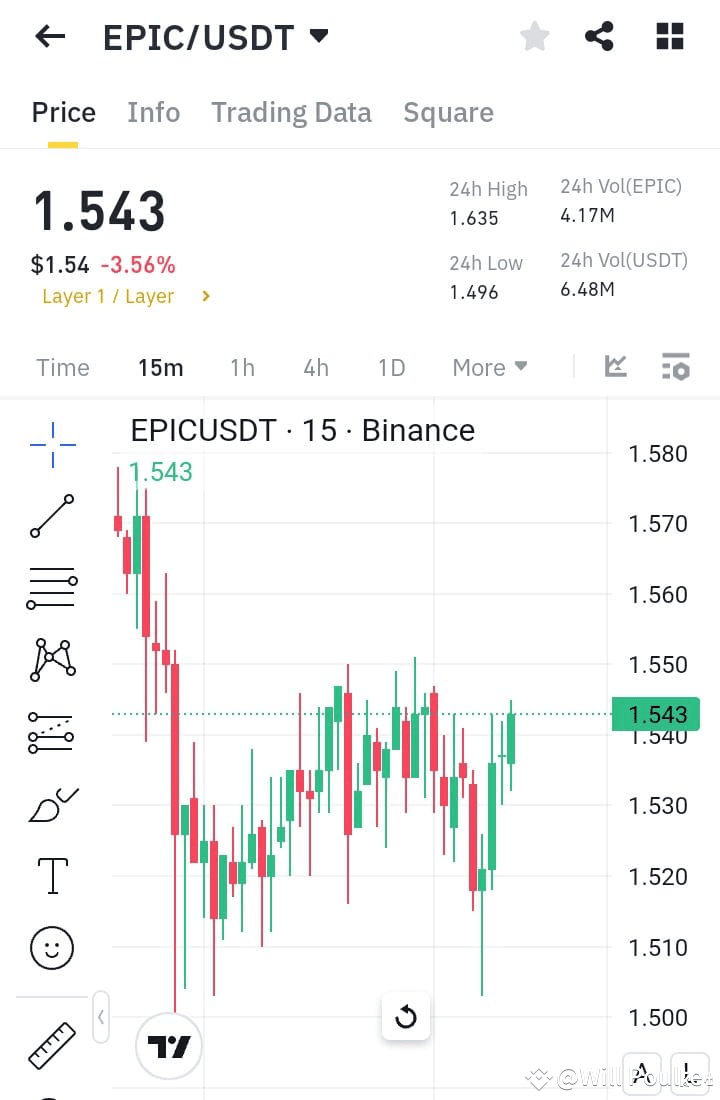Select the crosshair tool

coord(51,443)
